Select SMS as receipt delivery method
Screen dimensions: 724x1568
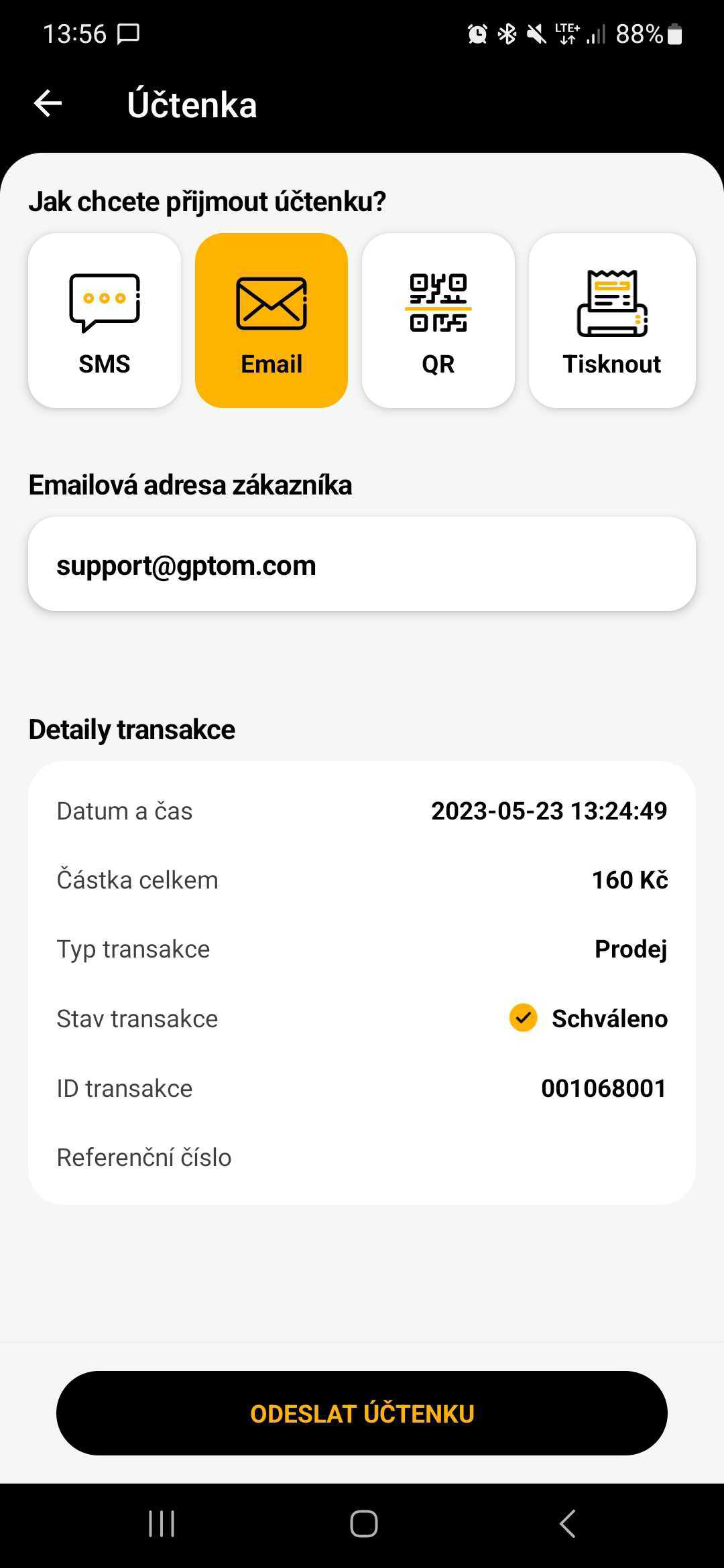click(x=105, y=321)
